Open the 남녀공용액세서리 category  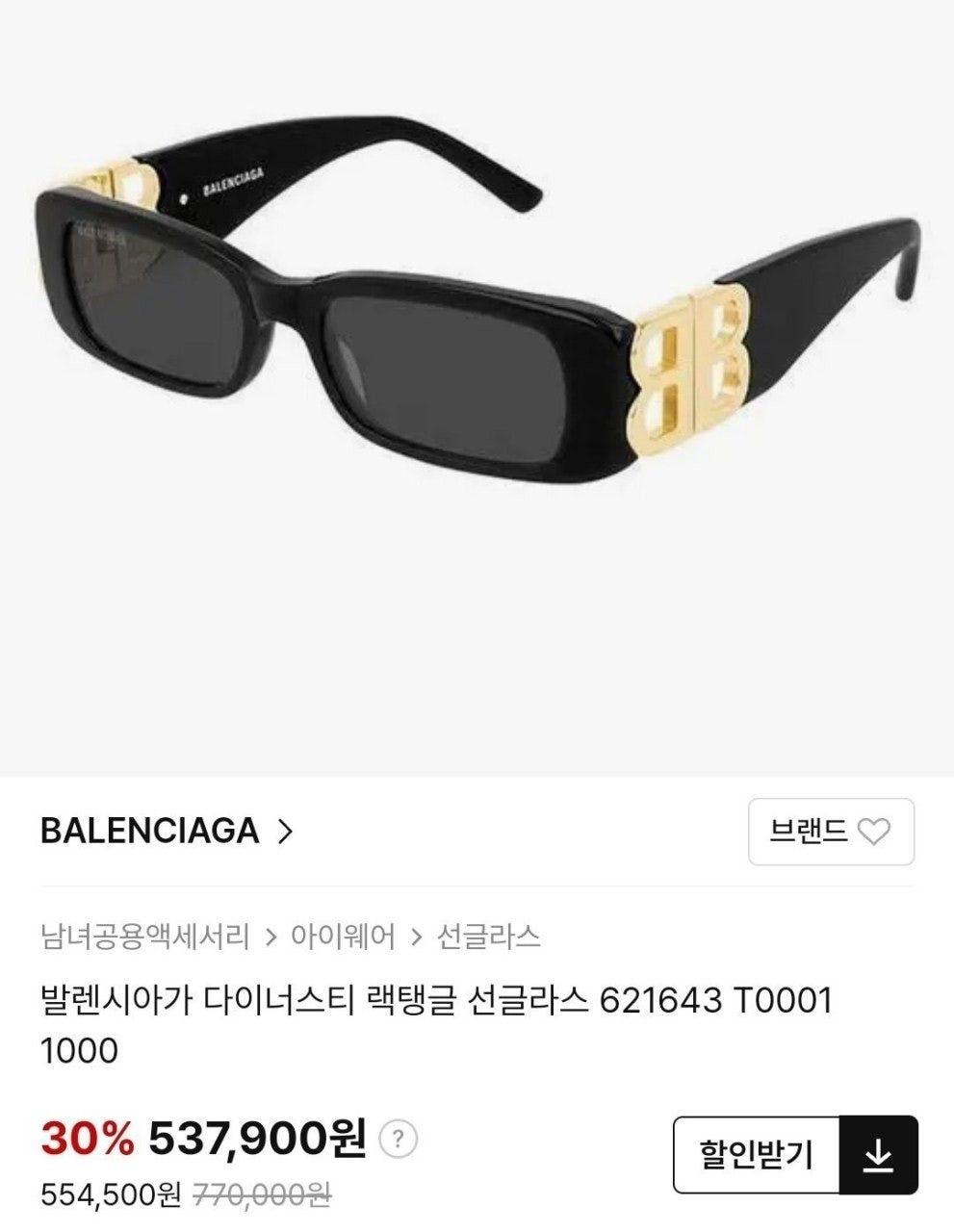click(x=145, y=936)
